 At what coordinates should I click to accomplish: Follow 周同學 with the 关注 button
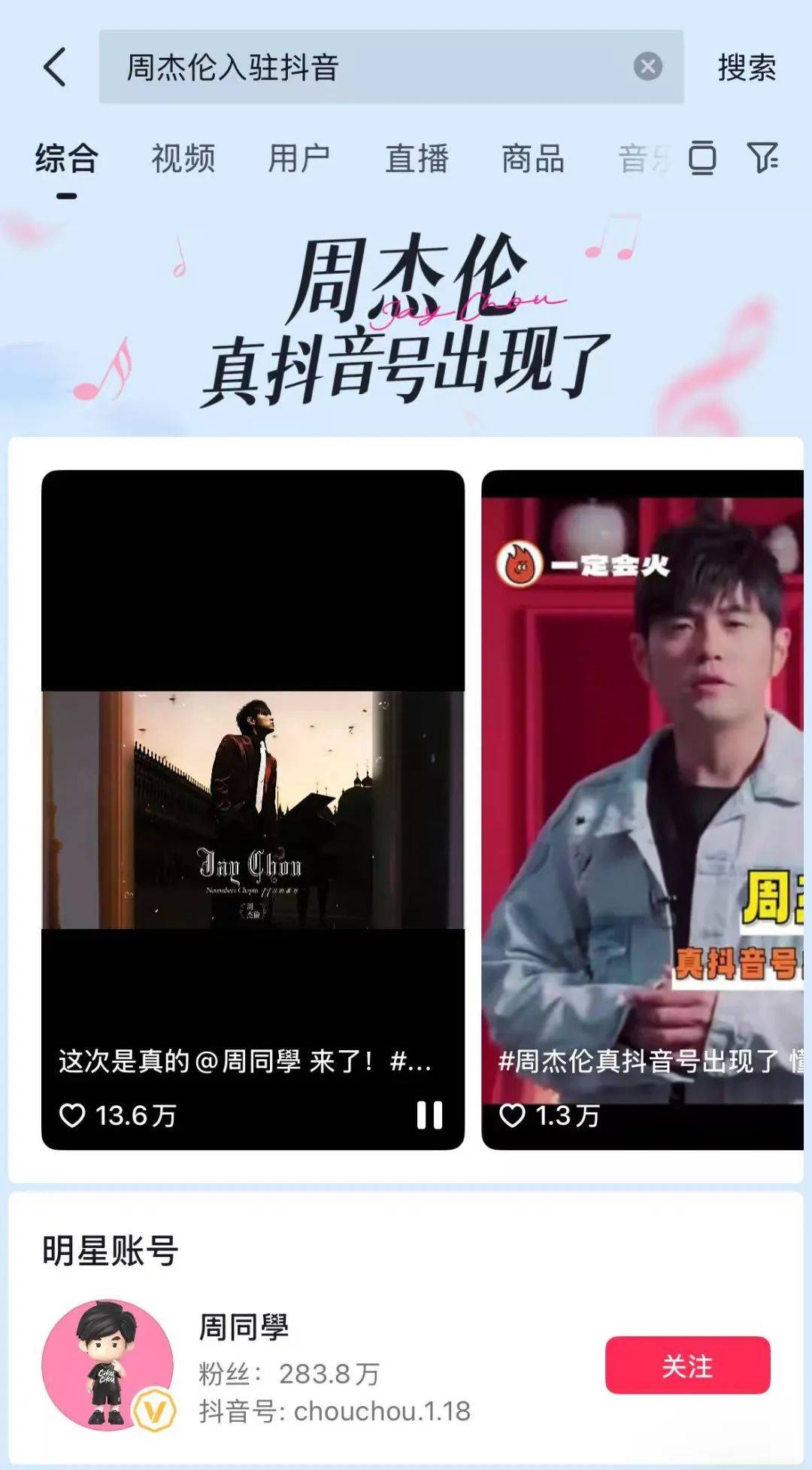coord(687,1365)
